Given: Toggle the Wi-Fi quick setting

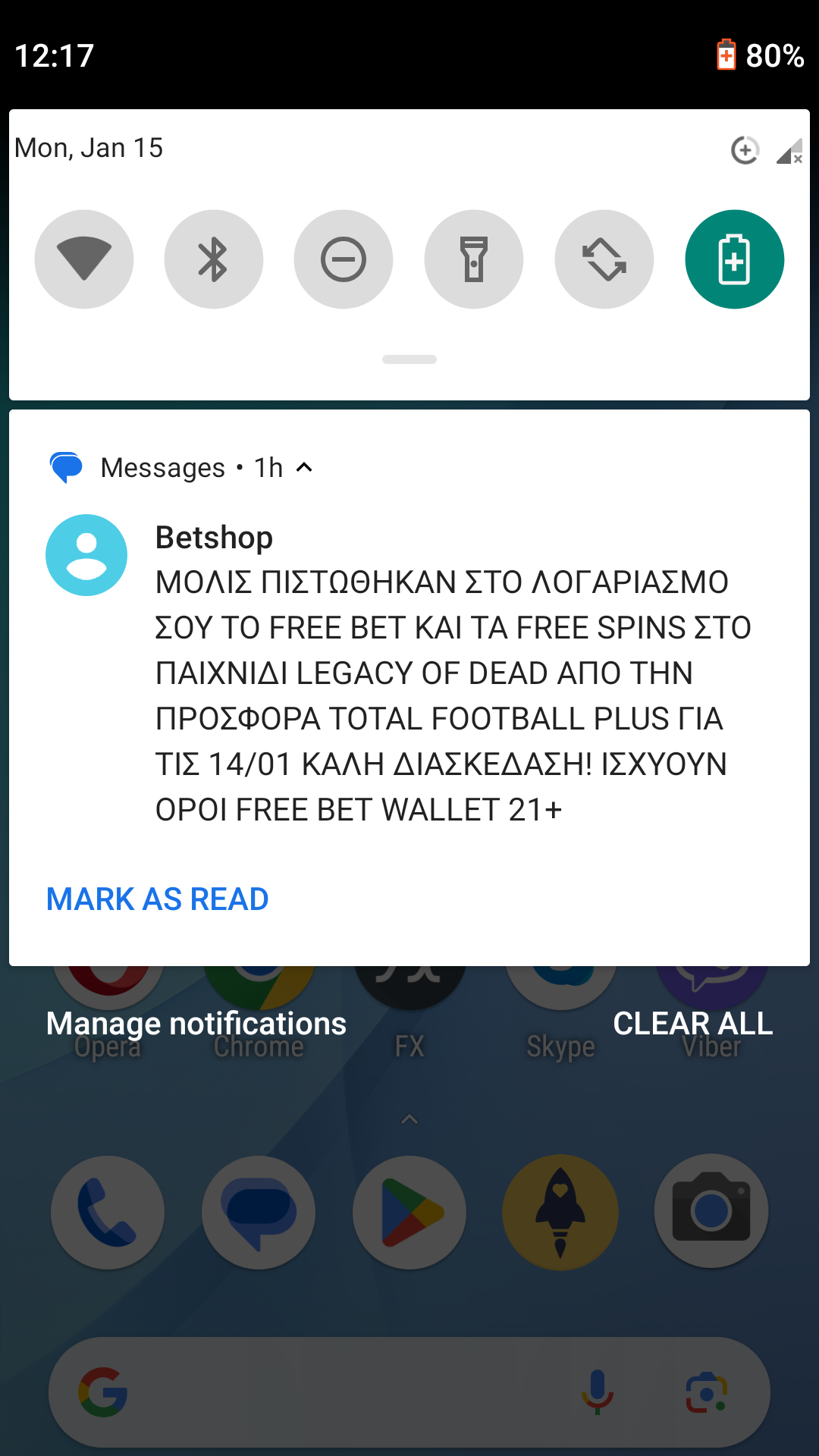Looking at the screenshot, I should point(84,259).
